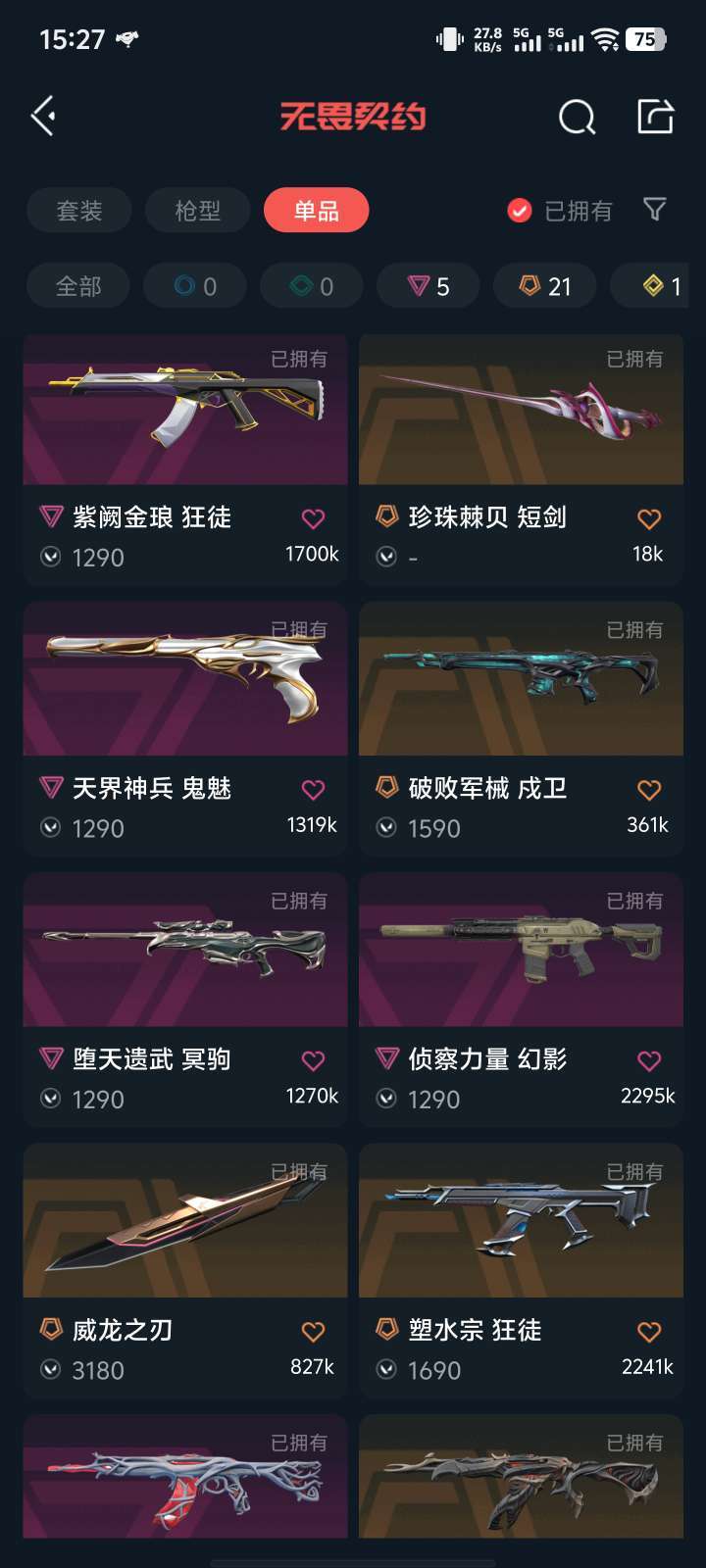Image resolution: width=706 pixels, height=1568 pixels.
Task: Favorite the 威龙之刃 skin
Action: click(x=313, y=1331)
